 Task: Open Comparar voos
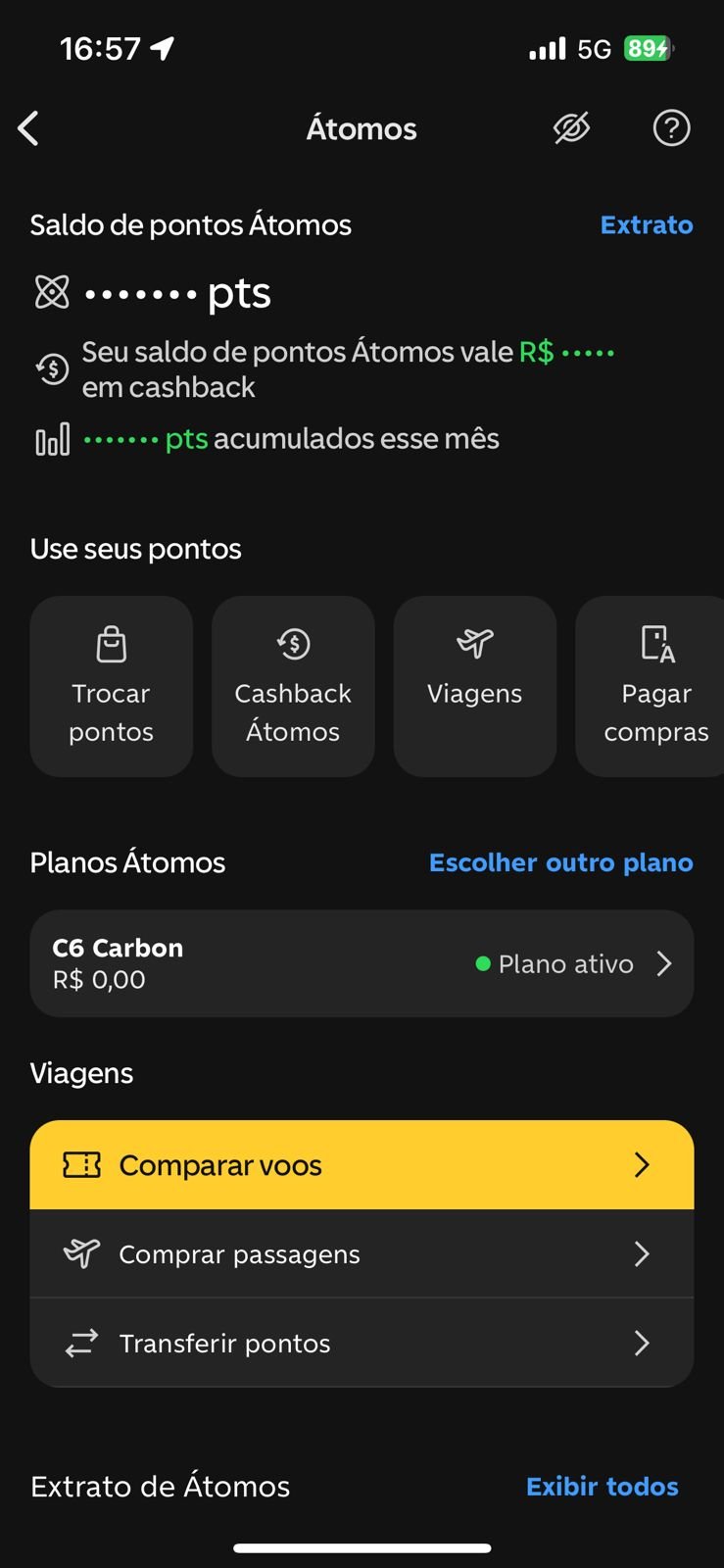coord(362,1164)
